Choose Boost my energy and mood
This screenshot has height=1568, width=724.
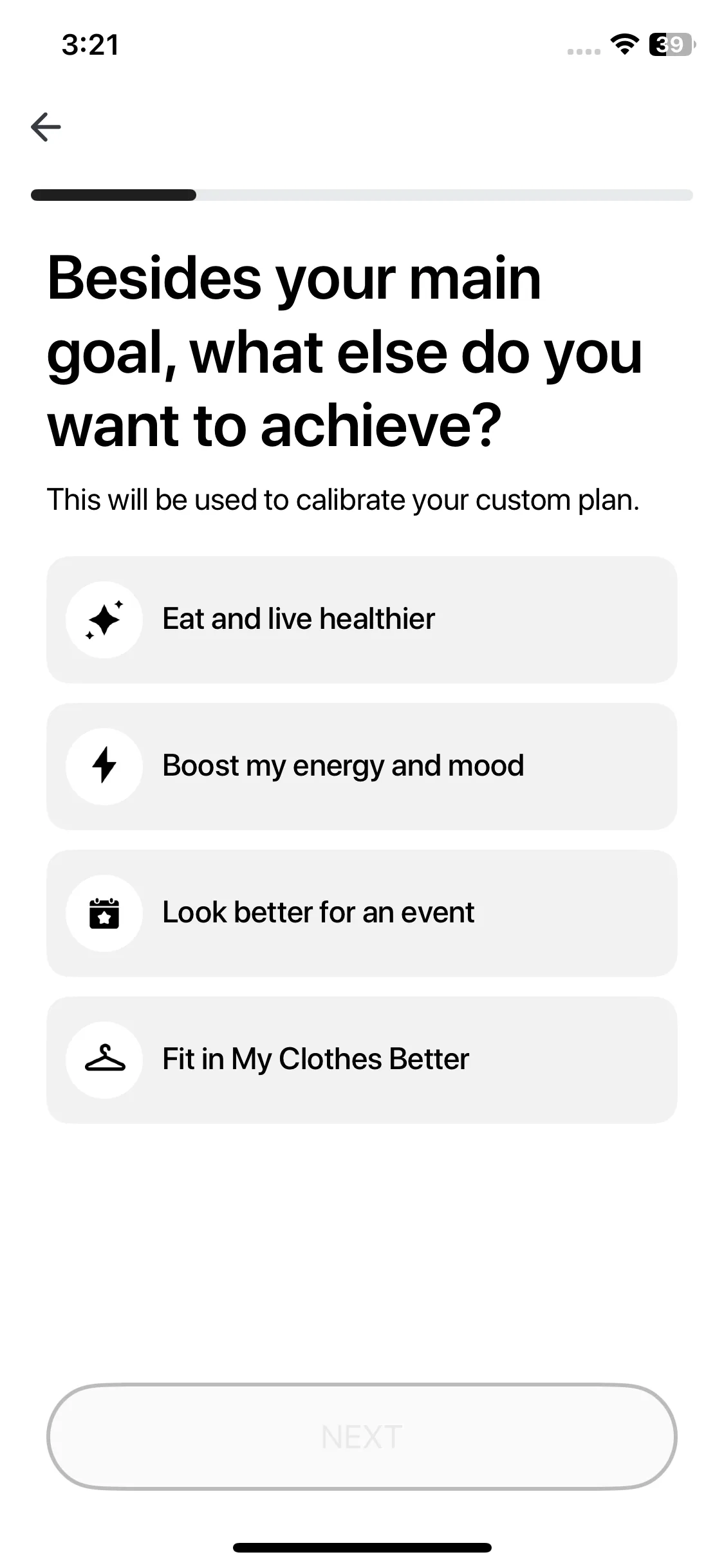[362, 766]
